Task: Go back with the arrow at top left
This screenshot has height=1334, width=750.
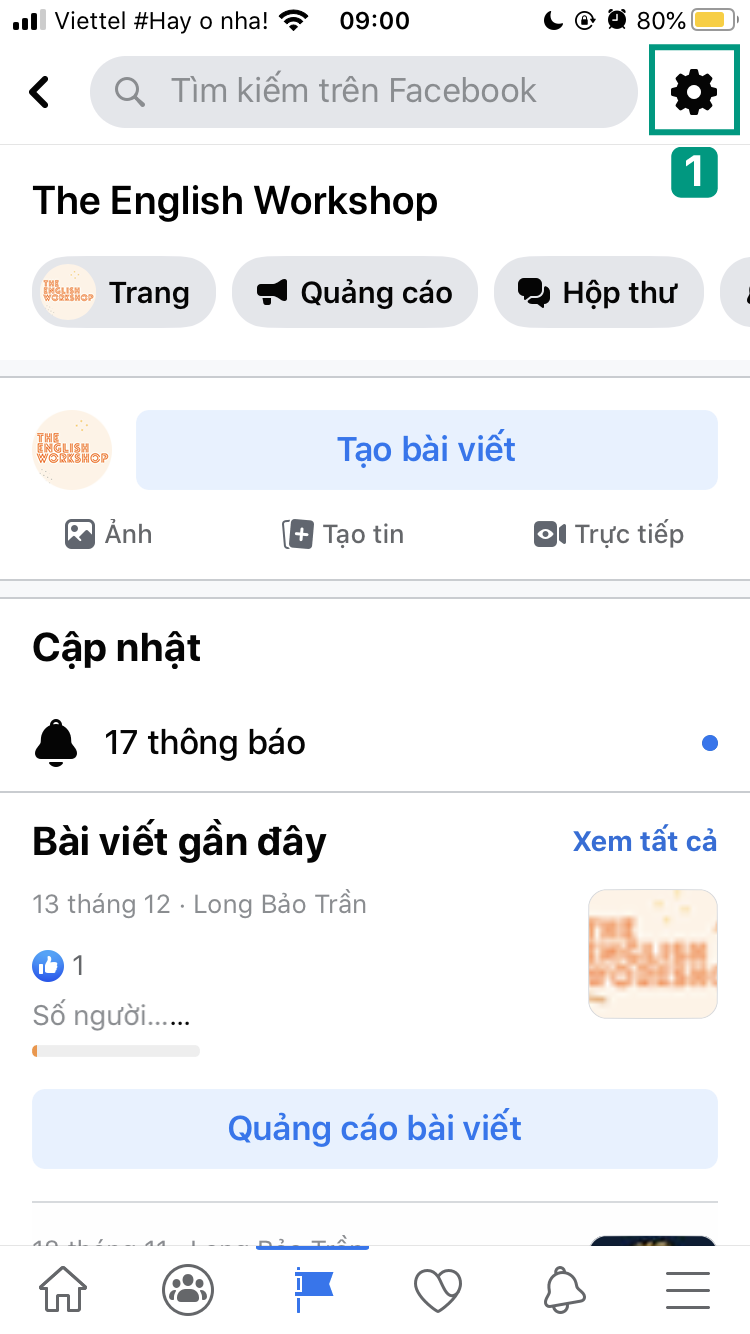Action: 38,90
